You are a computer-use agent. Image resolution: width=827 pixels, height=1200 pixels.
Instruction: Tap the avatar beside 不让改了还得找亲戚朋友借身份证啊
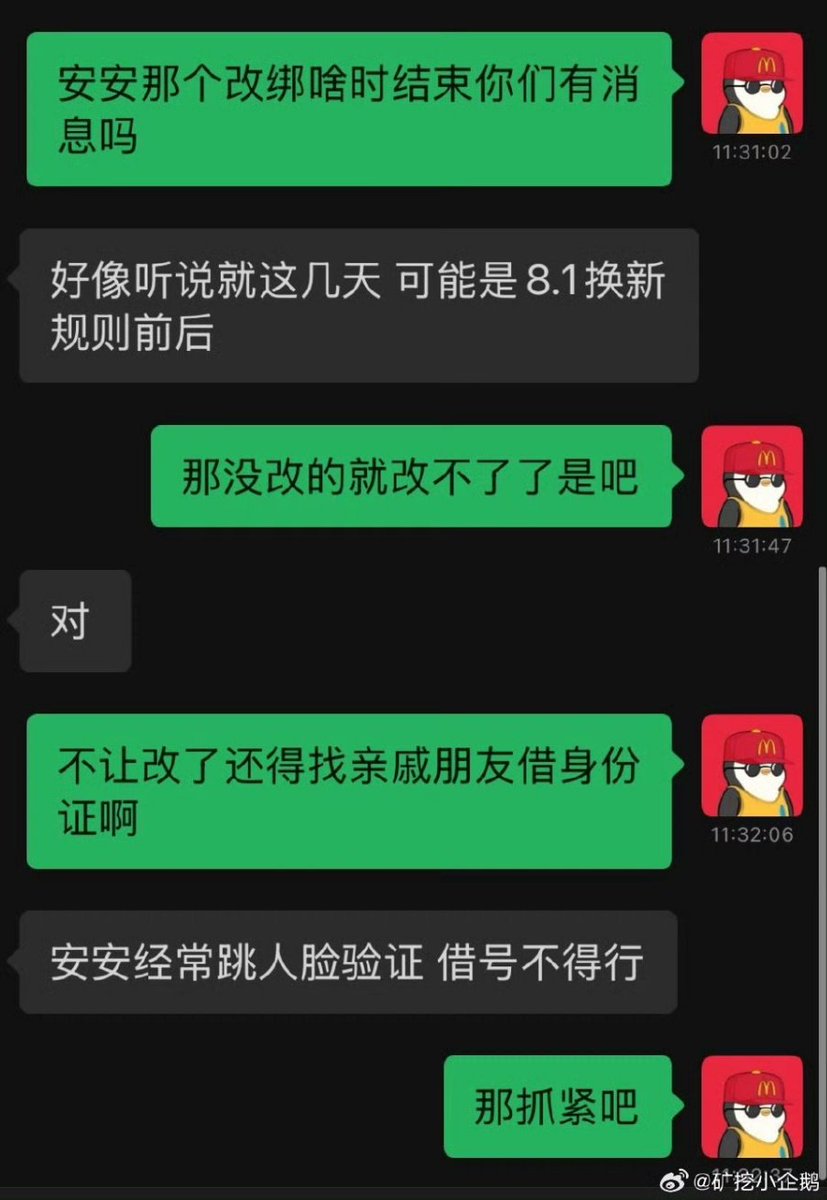tap(752, 765)
